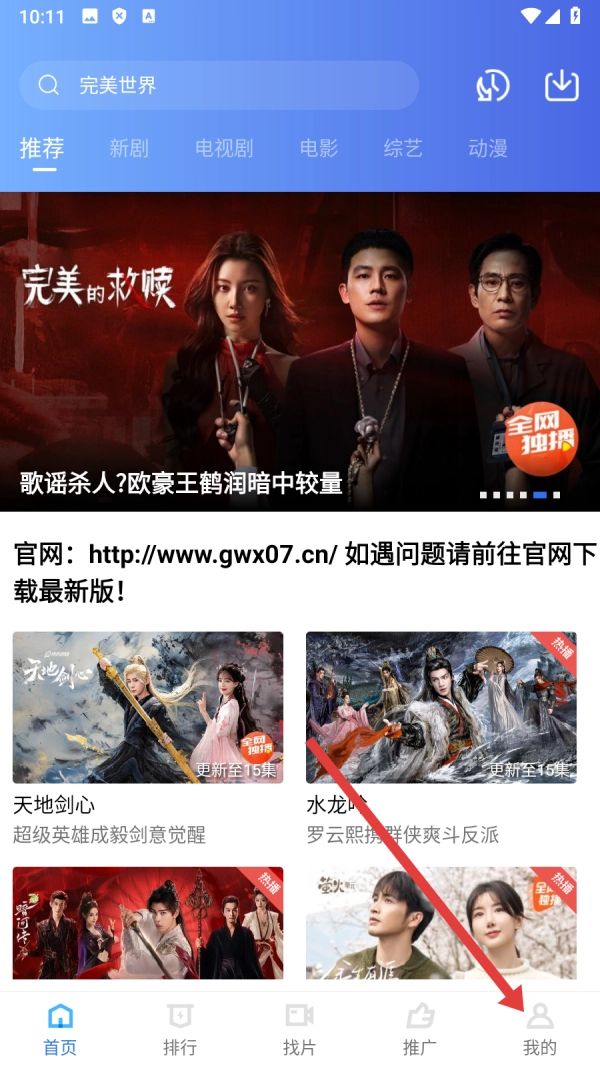The width and height of the screenshot is (600, 1066).
Task: Switch to the 电视剧 tab
Action: pyautogui.click(x=224, y=149)
